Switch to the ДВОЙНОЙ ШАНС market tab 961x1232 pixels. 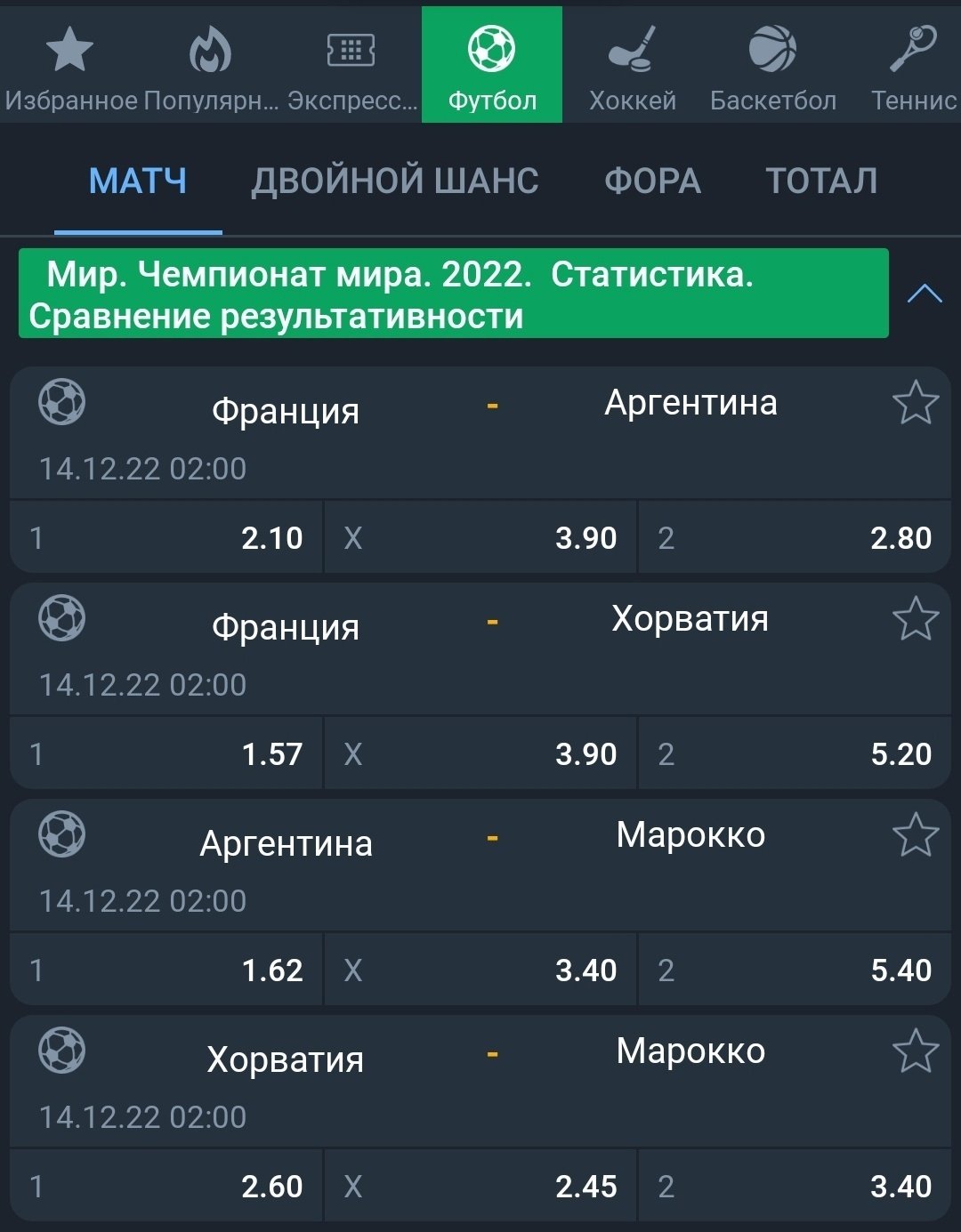pyautogui.click(x=395, y=181)
